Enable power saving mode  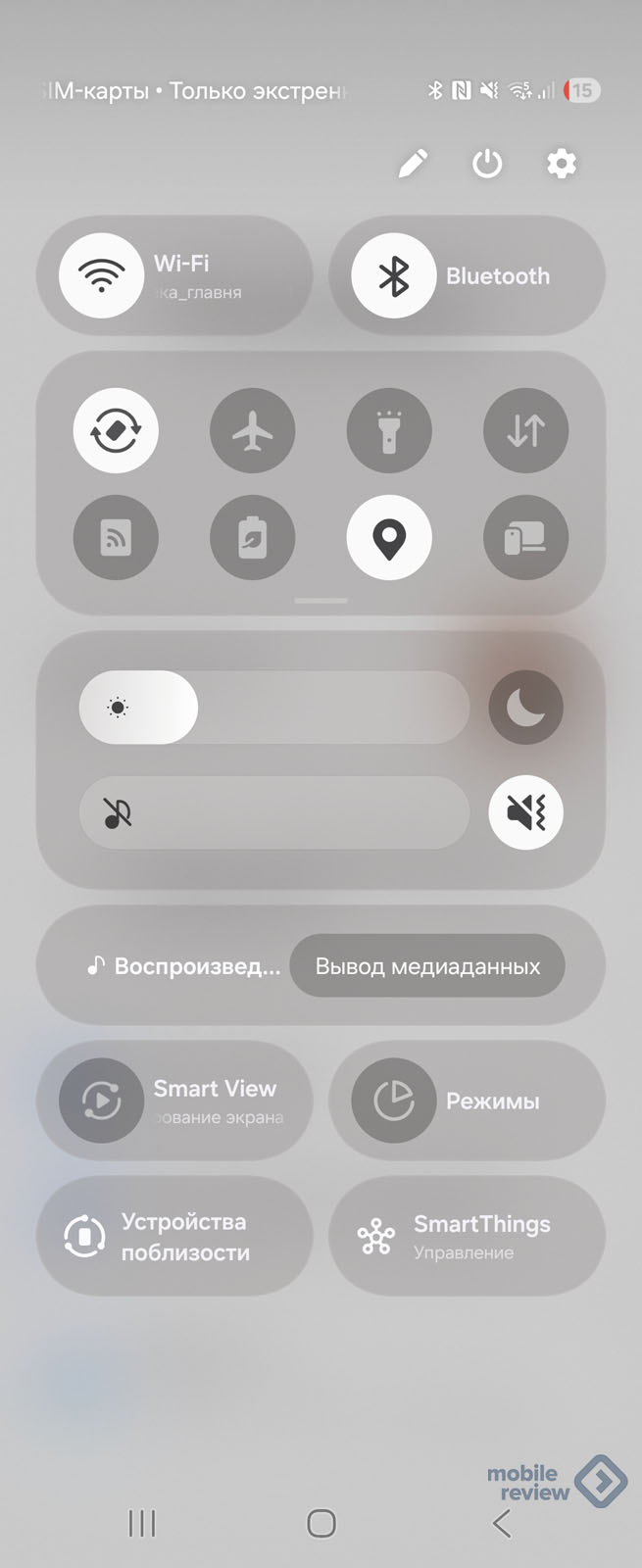(x=253, y=538)
